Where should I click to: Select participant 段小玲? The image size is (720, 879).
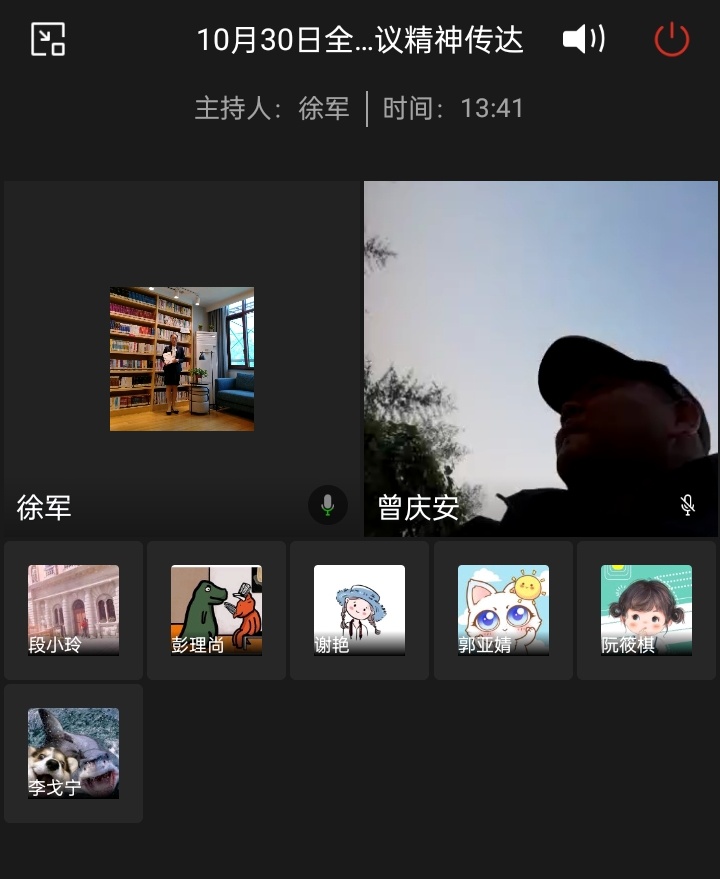coord(73,610)
